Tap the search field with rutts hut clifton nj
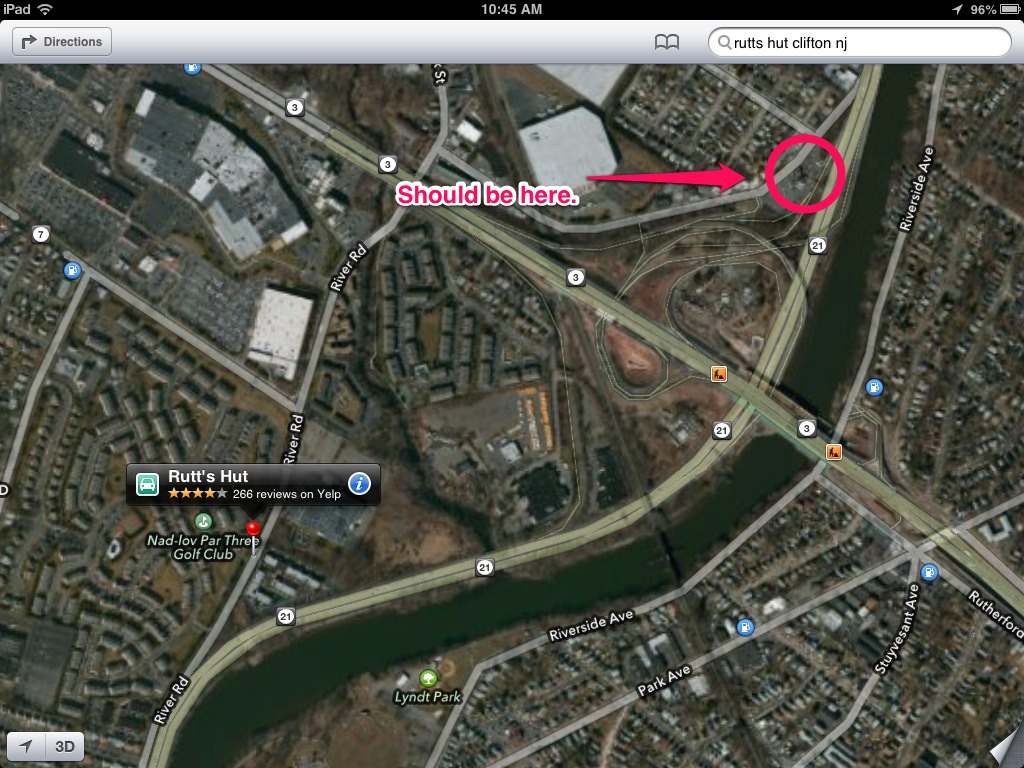 coord(859,42)
